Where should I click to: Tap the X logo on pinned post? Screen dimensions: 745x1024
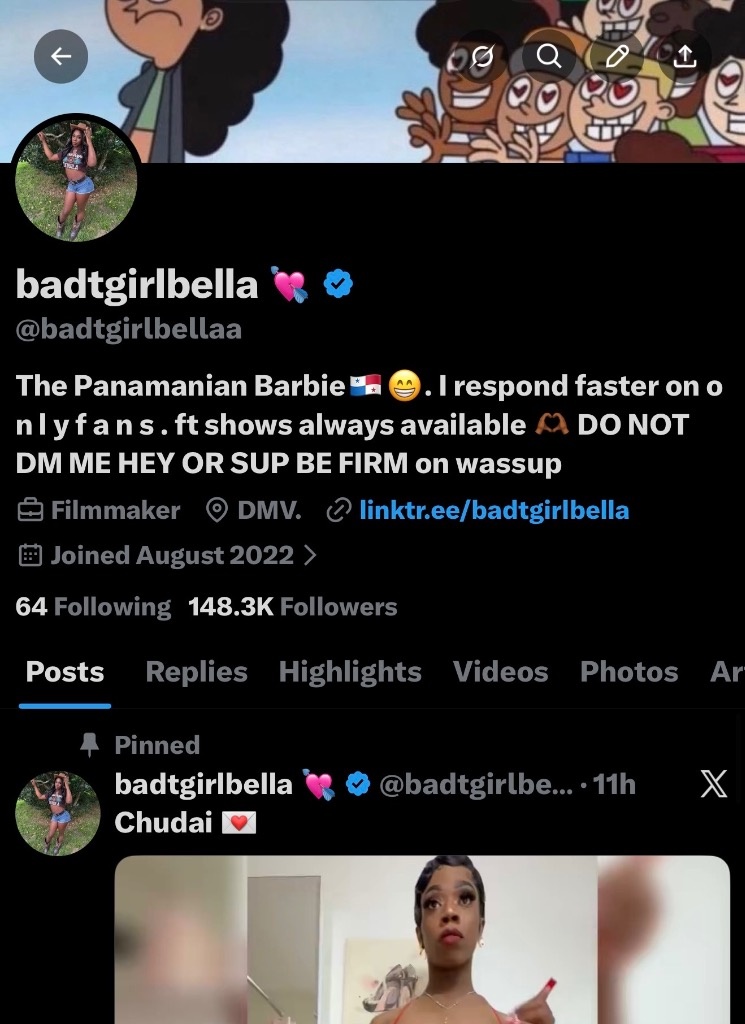713,784
